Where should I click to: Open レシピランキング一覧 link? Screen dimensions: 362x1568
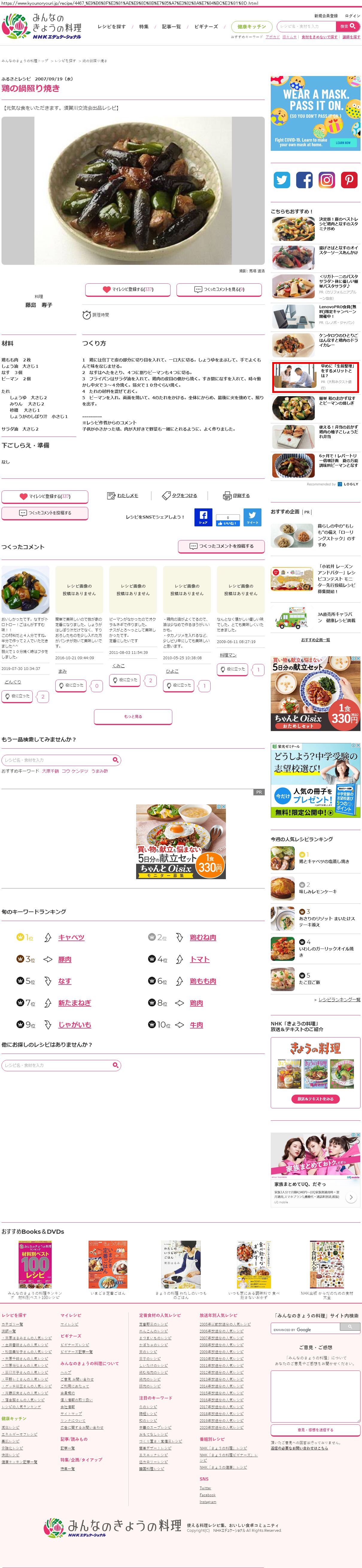click(339, 999)
